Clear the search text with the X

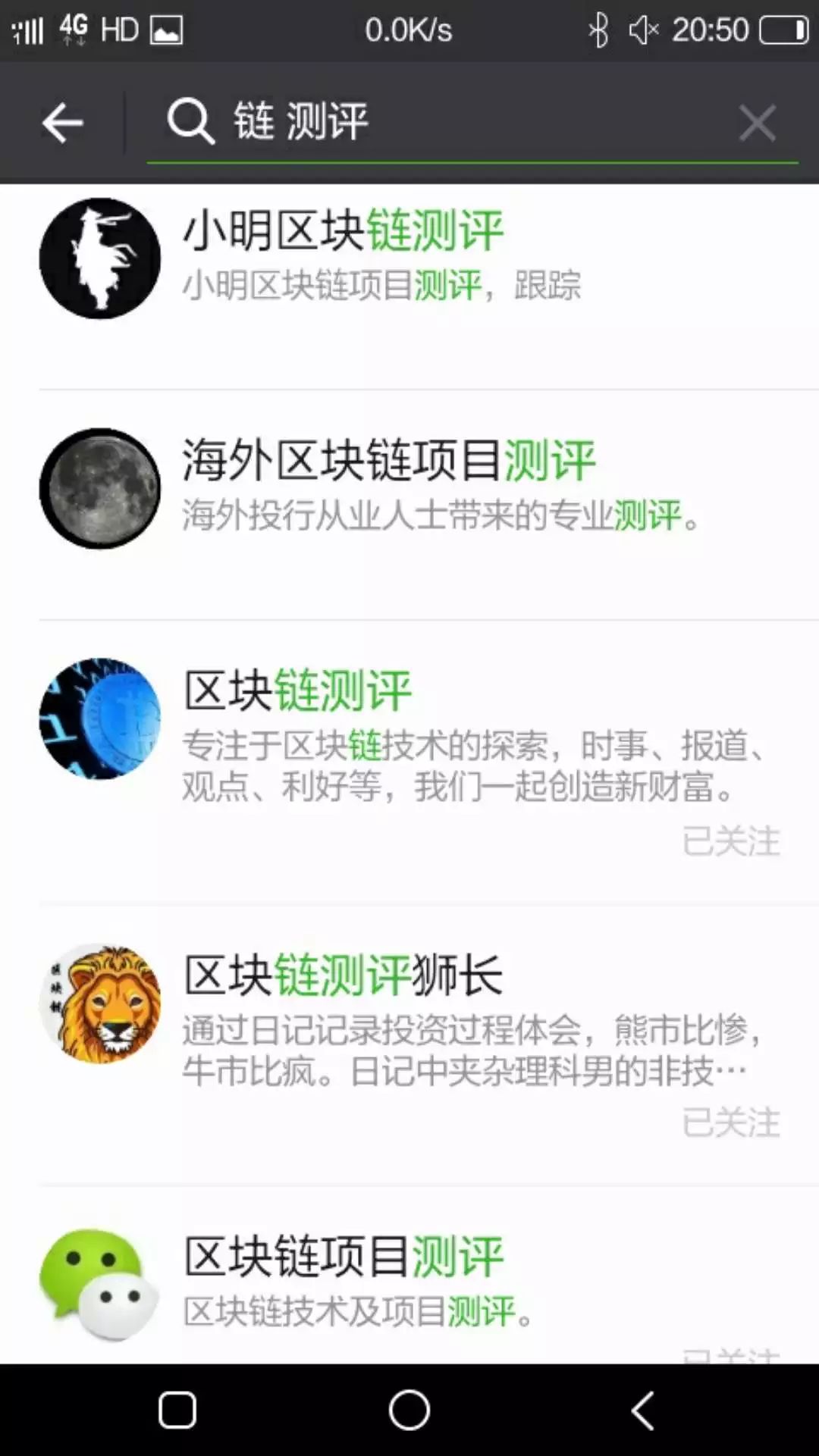pos(757,123)
